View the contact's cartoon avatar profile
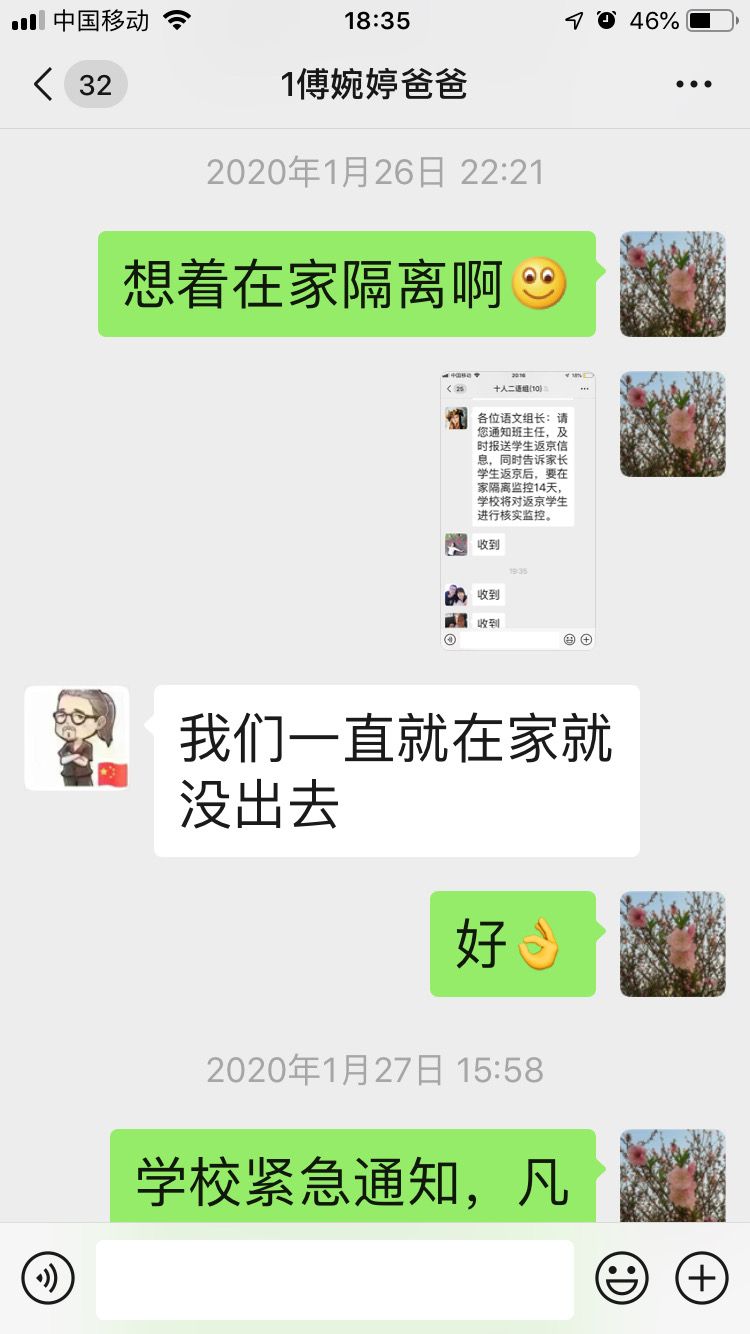The image size is (750, 1334). click(x=77, y=738)
